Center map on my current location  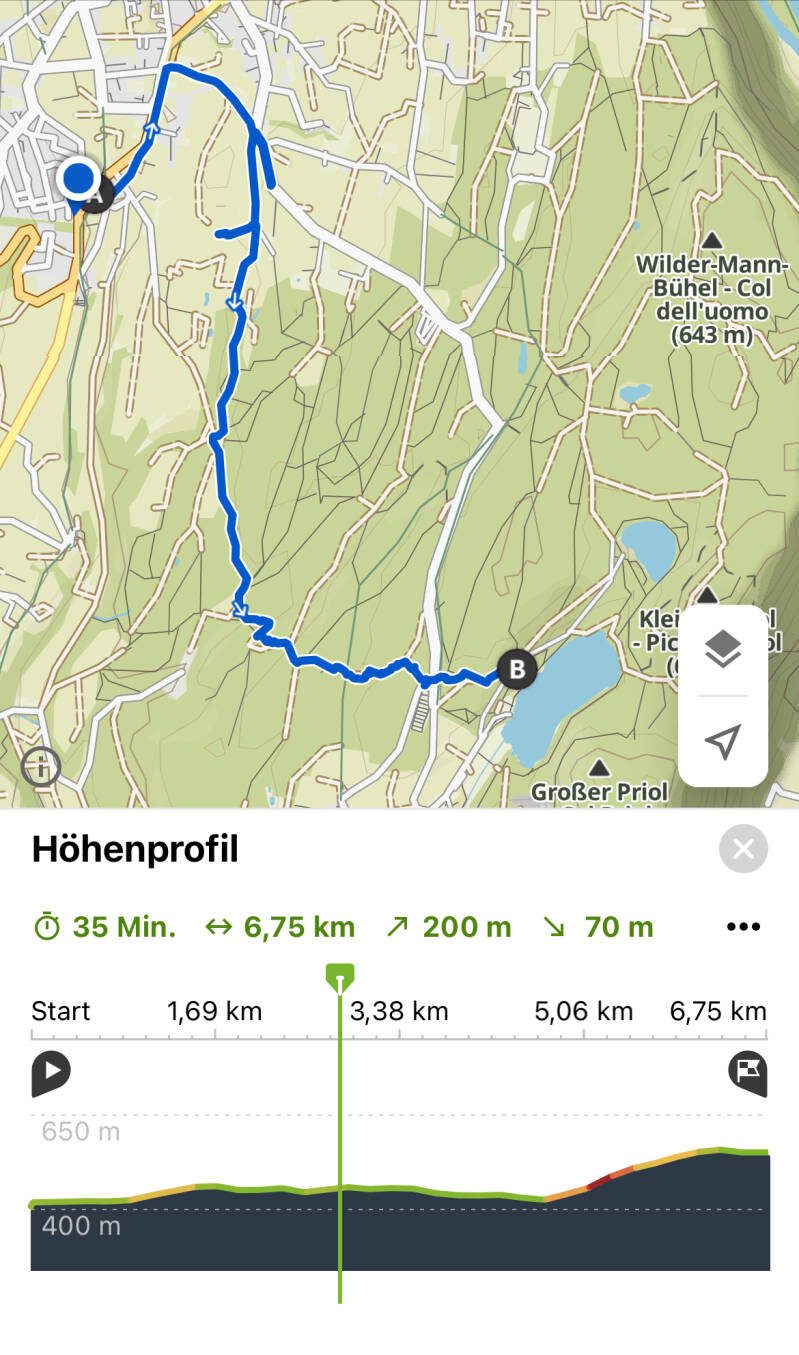point(722,741)
